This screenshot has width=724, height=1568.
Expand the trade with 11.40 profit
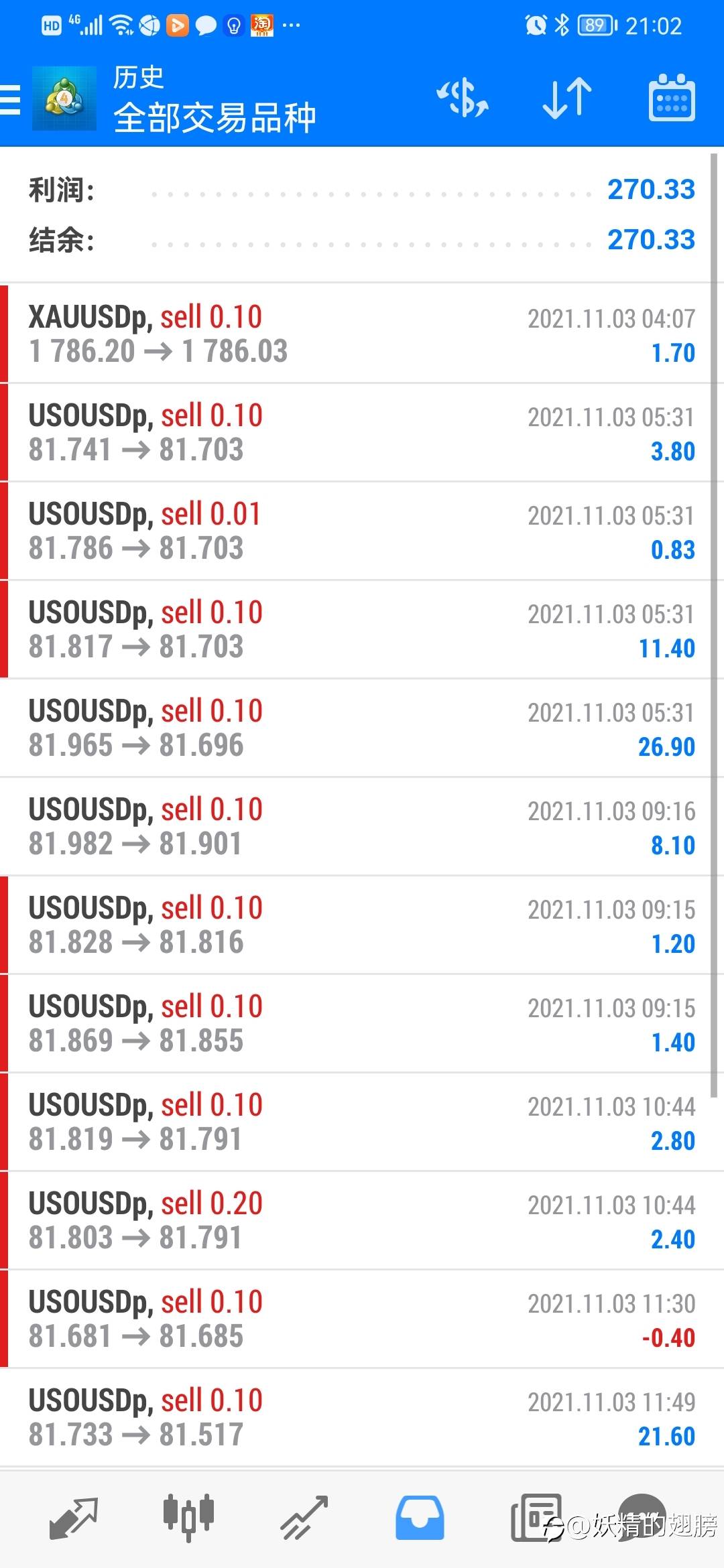point(362,629)
